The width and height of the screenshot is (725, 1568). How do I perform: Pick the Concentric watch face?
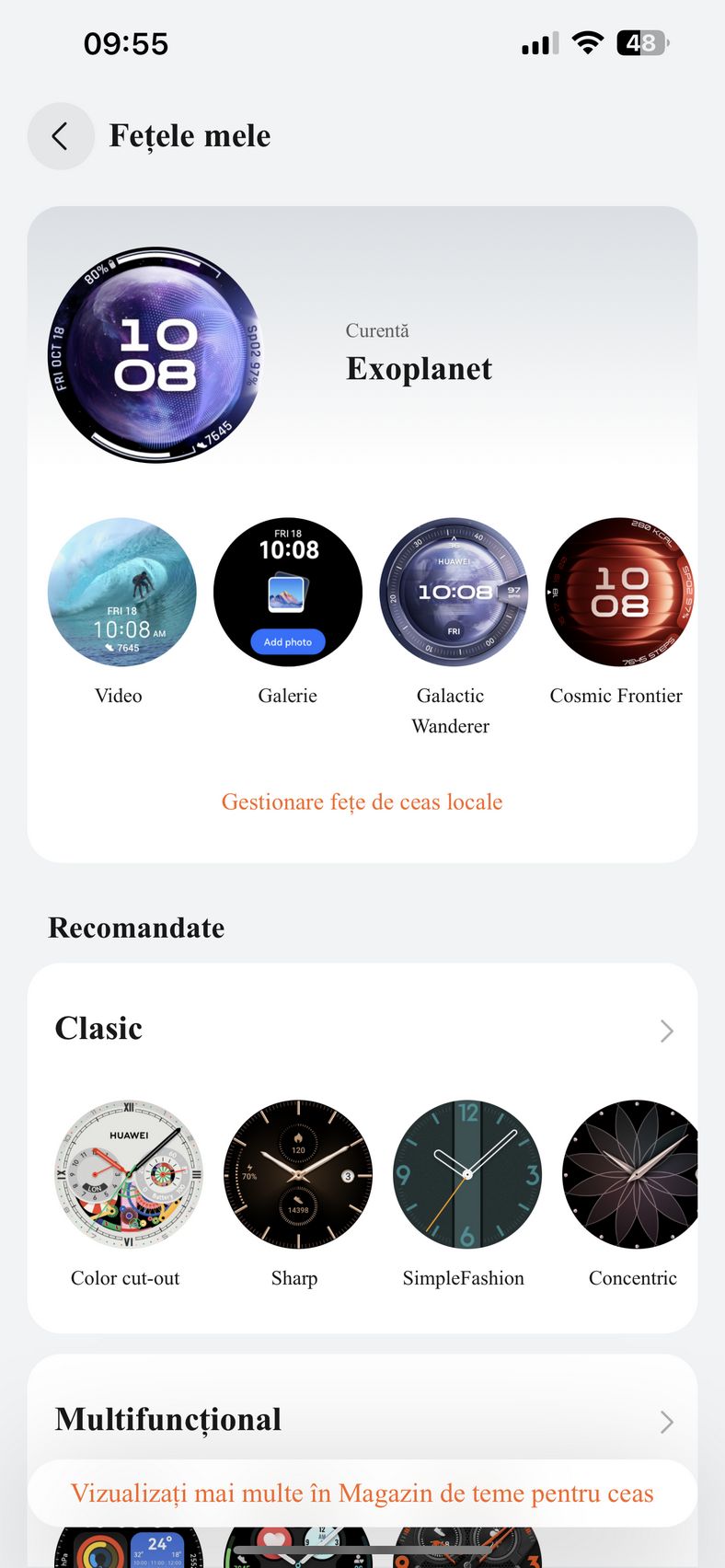(633, 1174)
